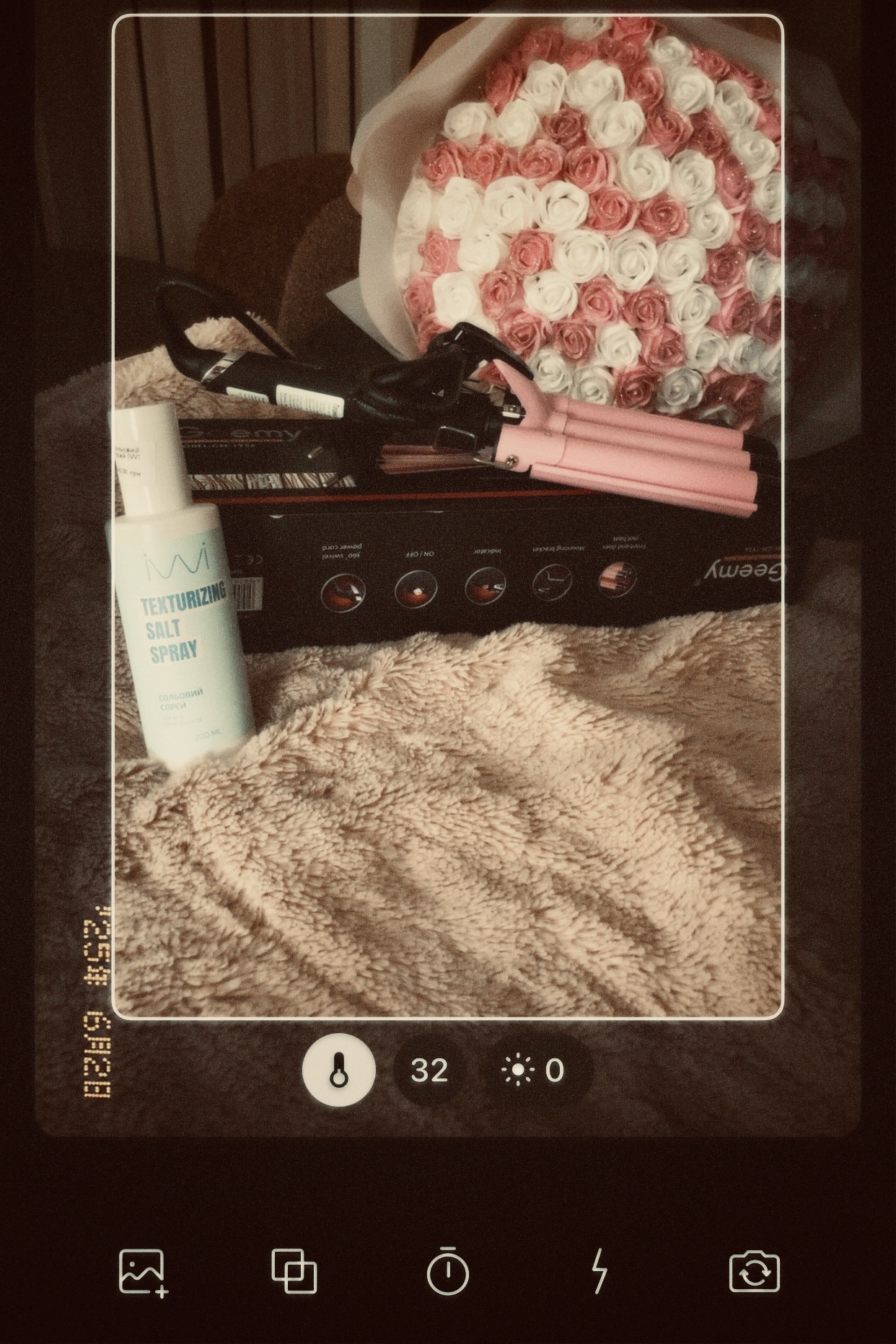This screenshot has width=896, height=1344.
Task: Import a photo from gallery
Action: click(x=143, y=1272)
